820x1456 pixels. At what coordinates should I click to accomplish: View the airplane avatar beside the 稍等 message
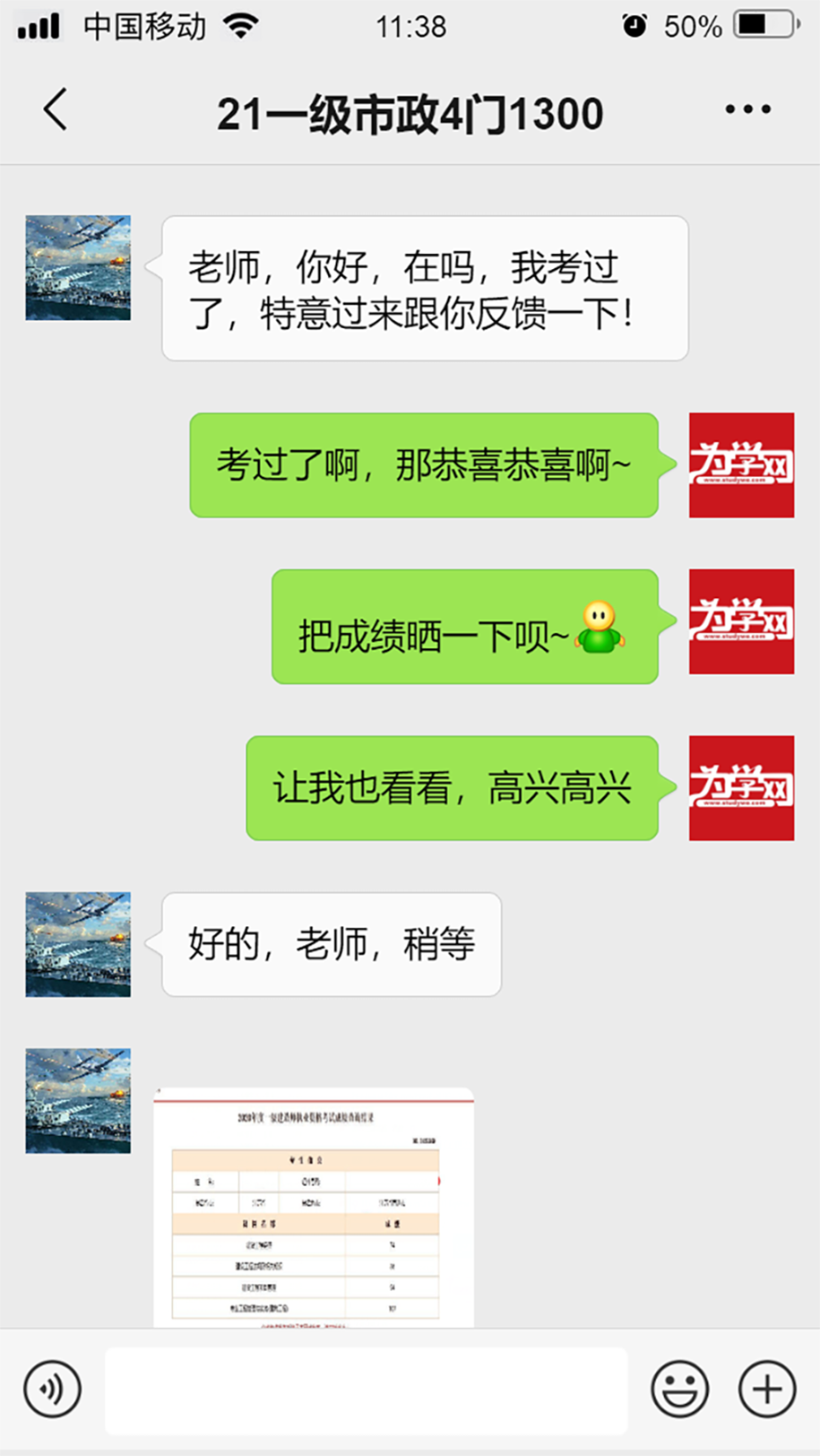tap(78, 944)
